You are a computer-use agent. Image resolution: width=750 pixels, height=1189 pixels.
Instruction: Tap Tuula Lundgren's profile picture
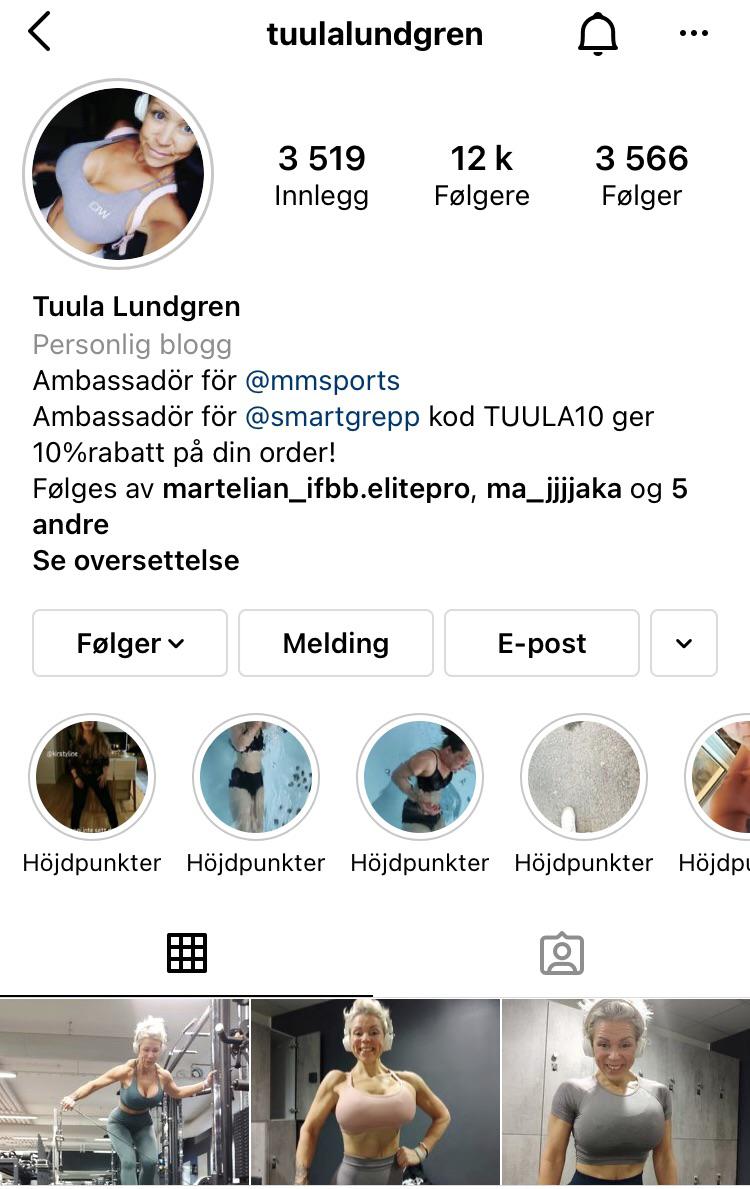click(x=118, y=173)
